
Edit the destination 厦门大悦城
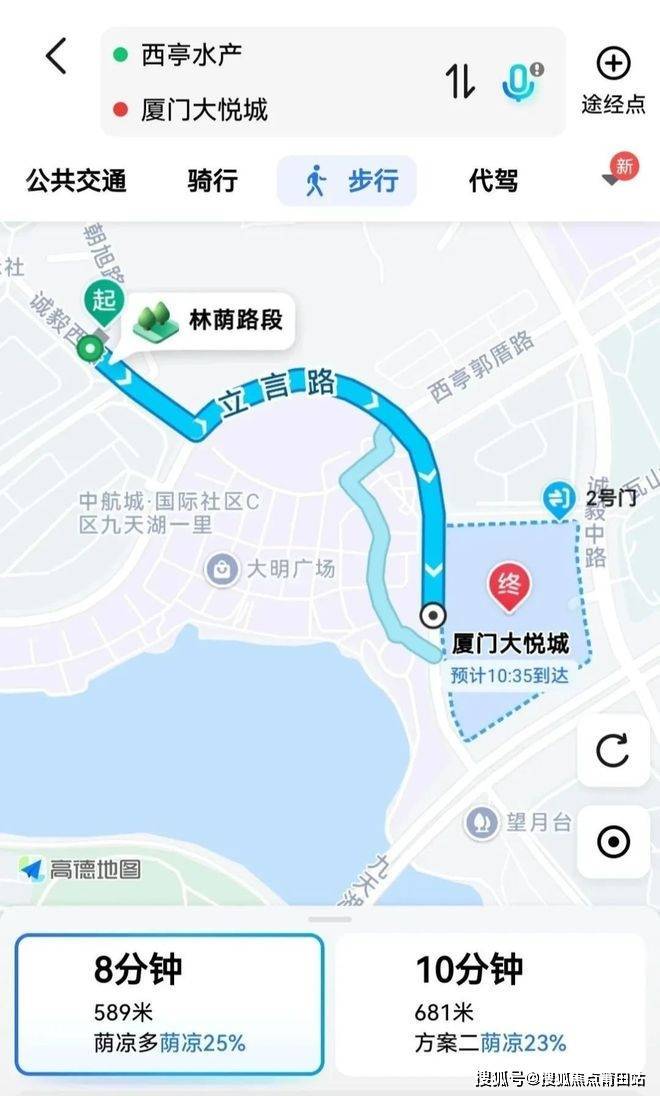(204, 109)
